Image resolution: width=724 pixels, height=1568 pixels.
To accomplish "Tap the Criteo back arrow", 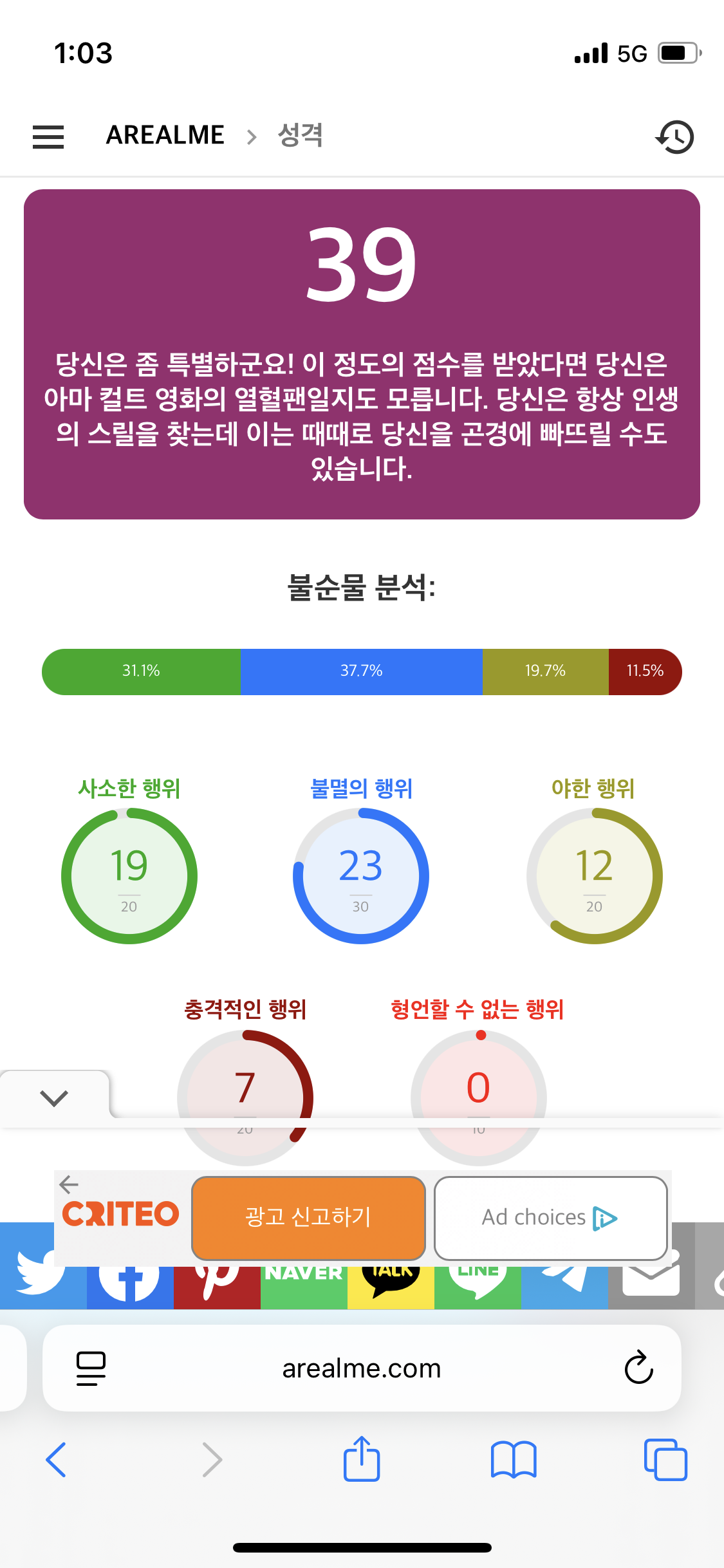I will point(69,1184).
